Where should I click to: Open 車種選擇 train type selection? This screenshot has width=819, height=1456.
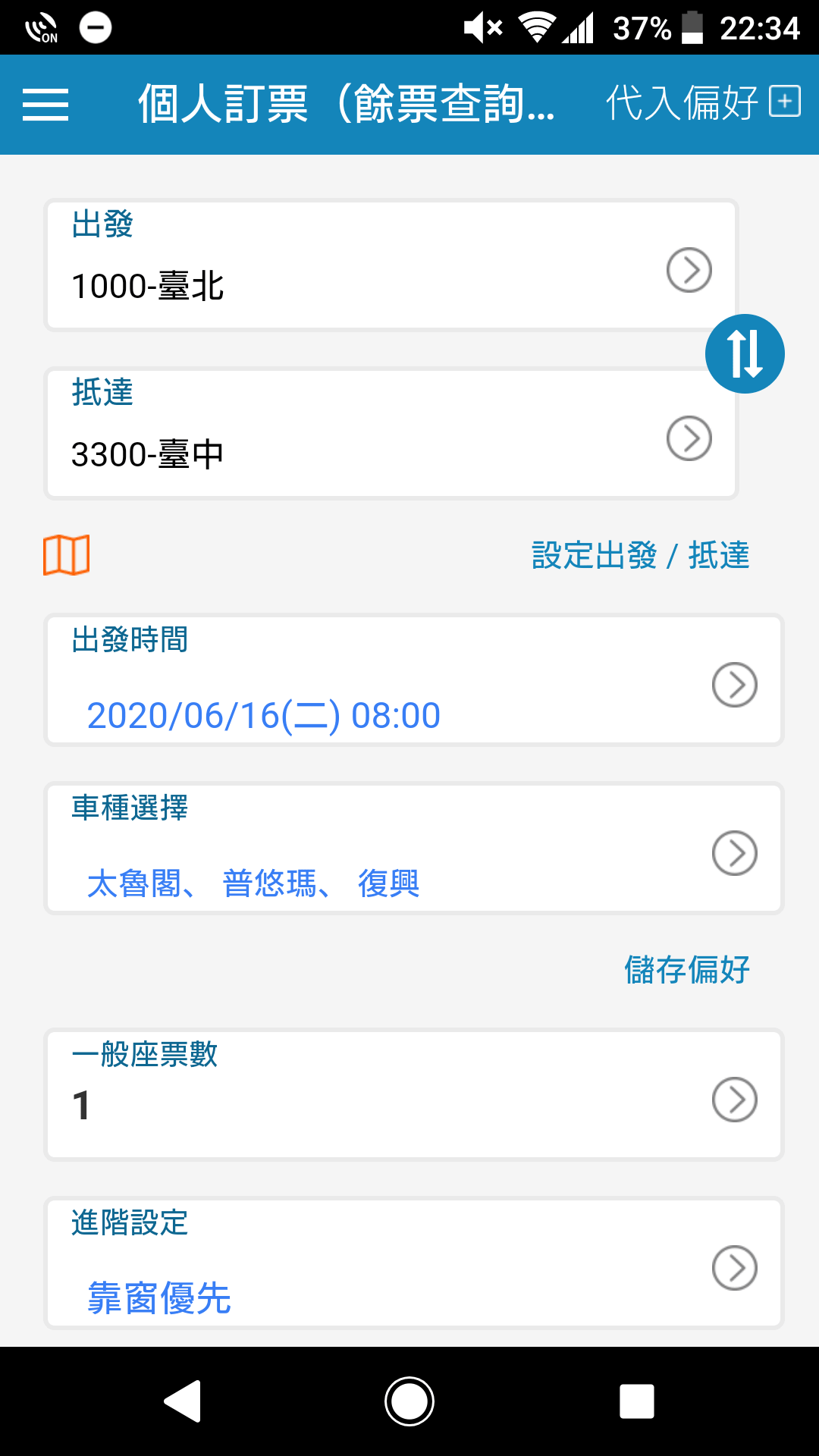point(413,849)
